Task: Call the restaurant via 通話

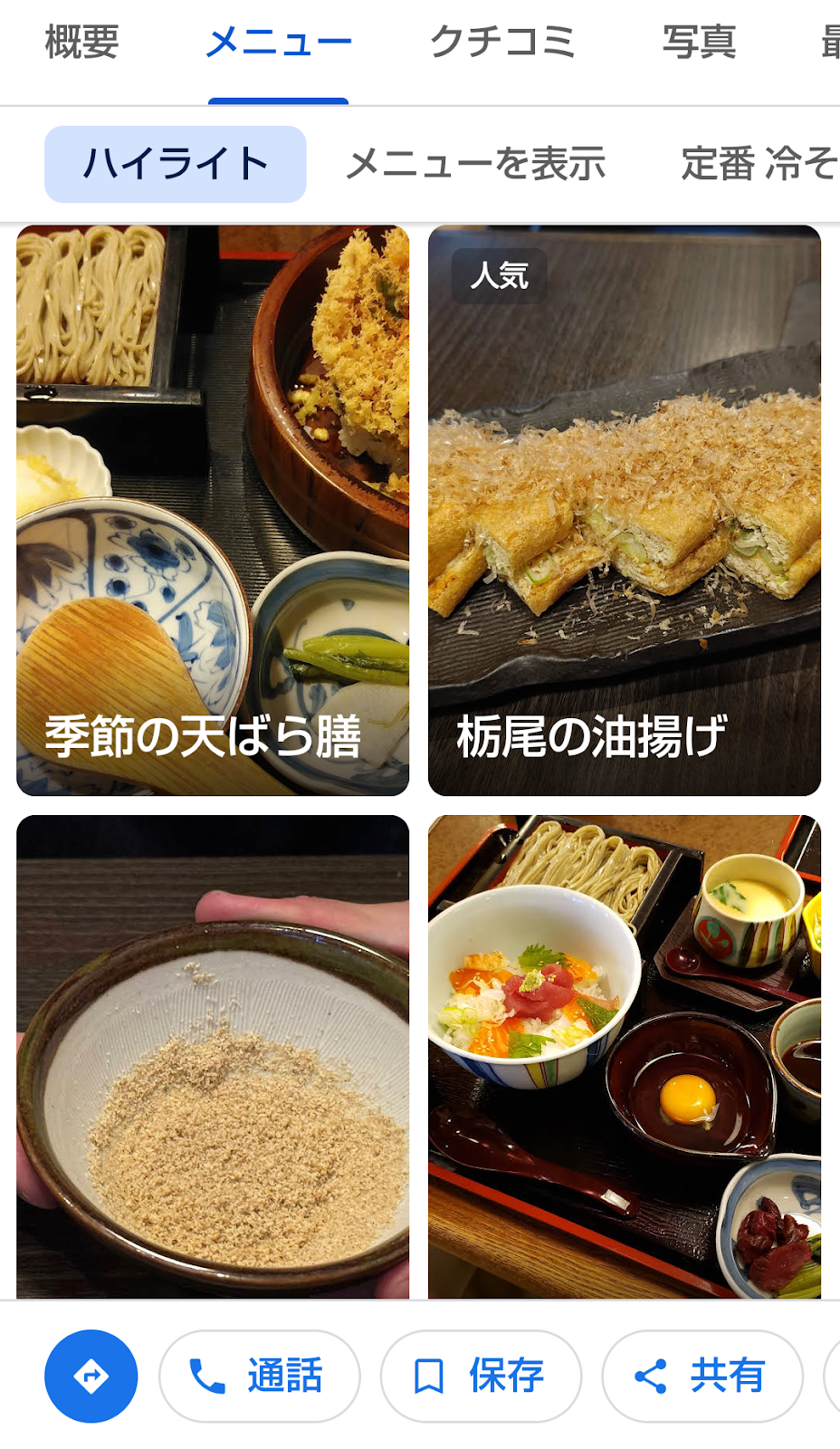Action: click(260, 1377)
